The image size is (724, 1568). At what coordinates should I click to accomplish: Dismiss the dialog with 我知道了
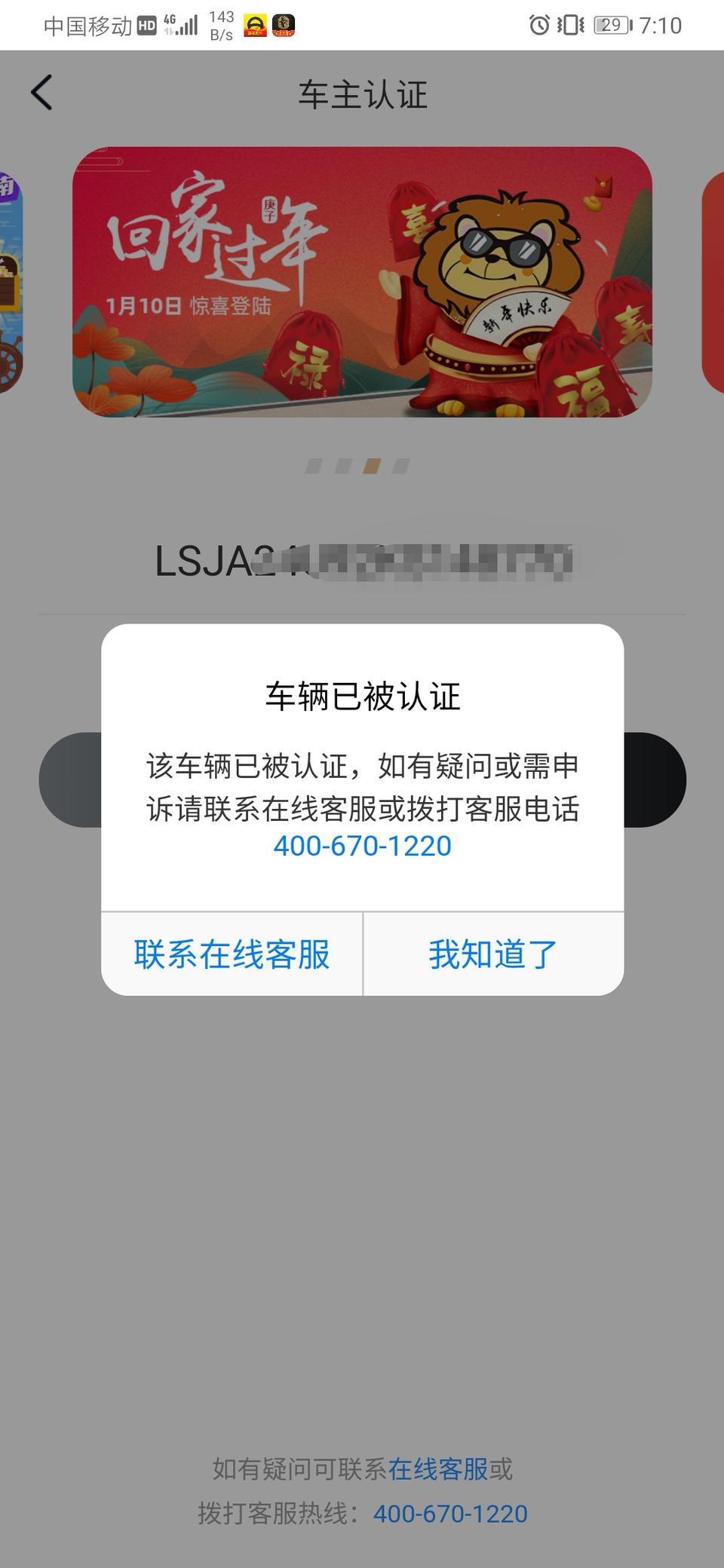(493, 954)
